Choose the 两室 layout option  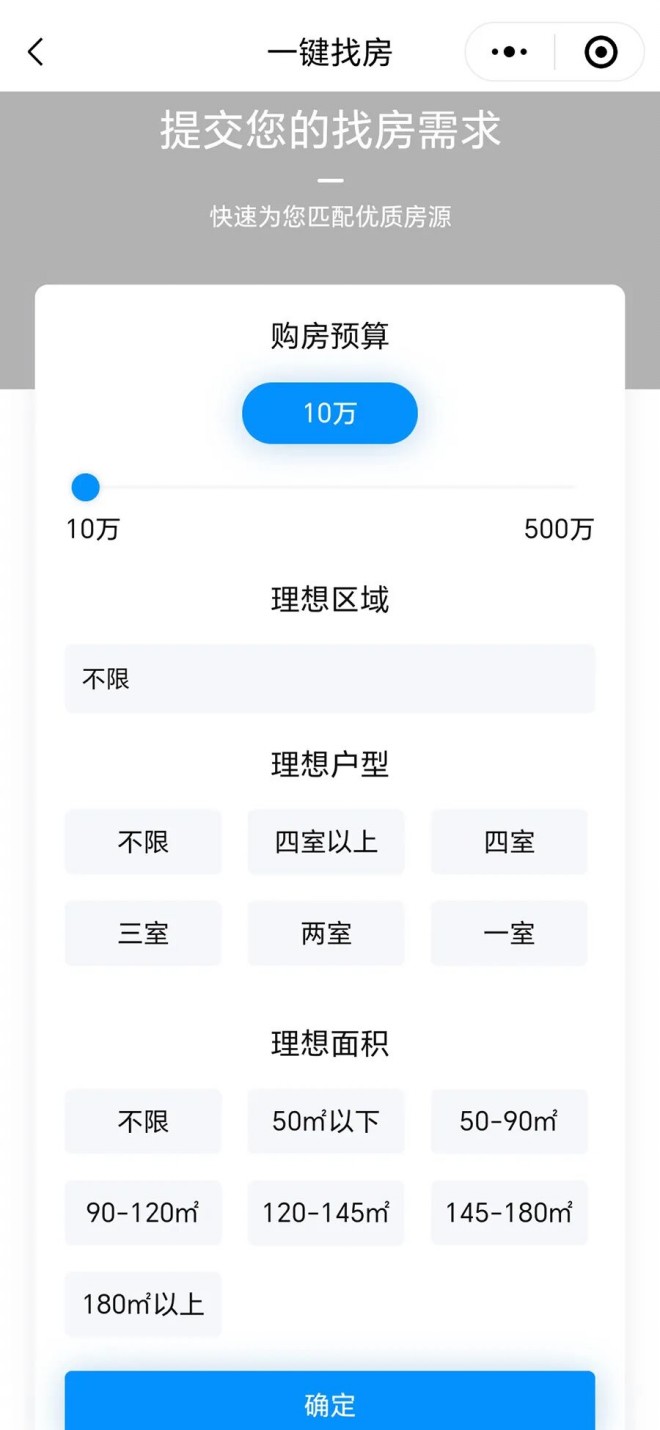click(326, 934)
